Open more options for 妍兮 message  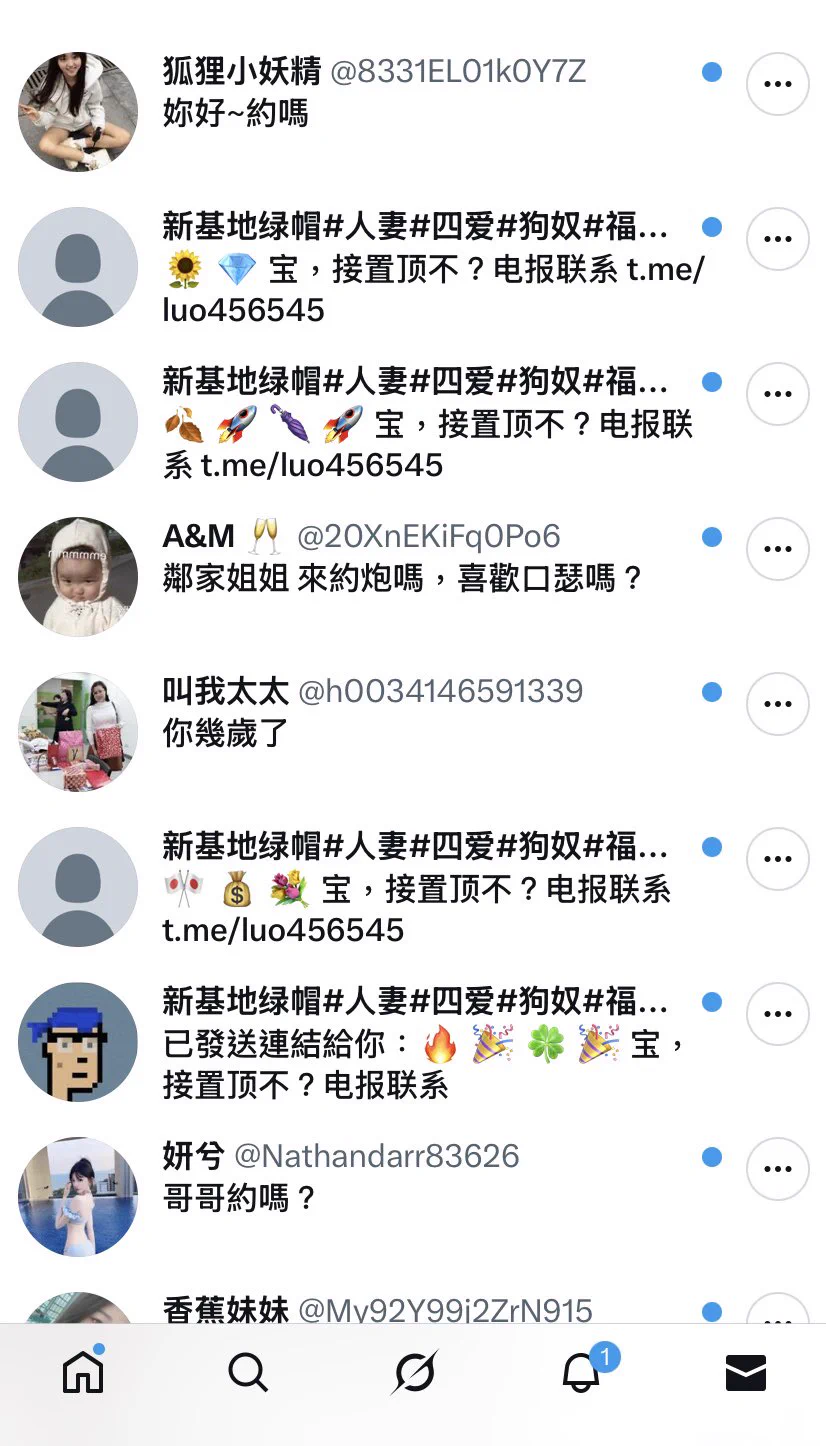[x=777, y=1168]
